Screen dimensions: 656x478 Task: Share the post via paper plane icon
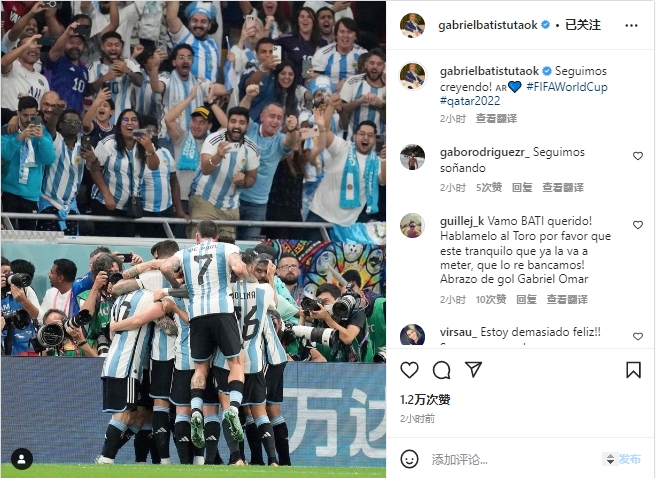tap(474, 370)
